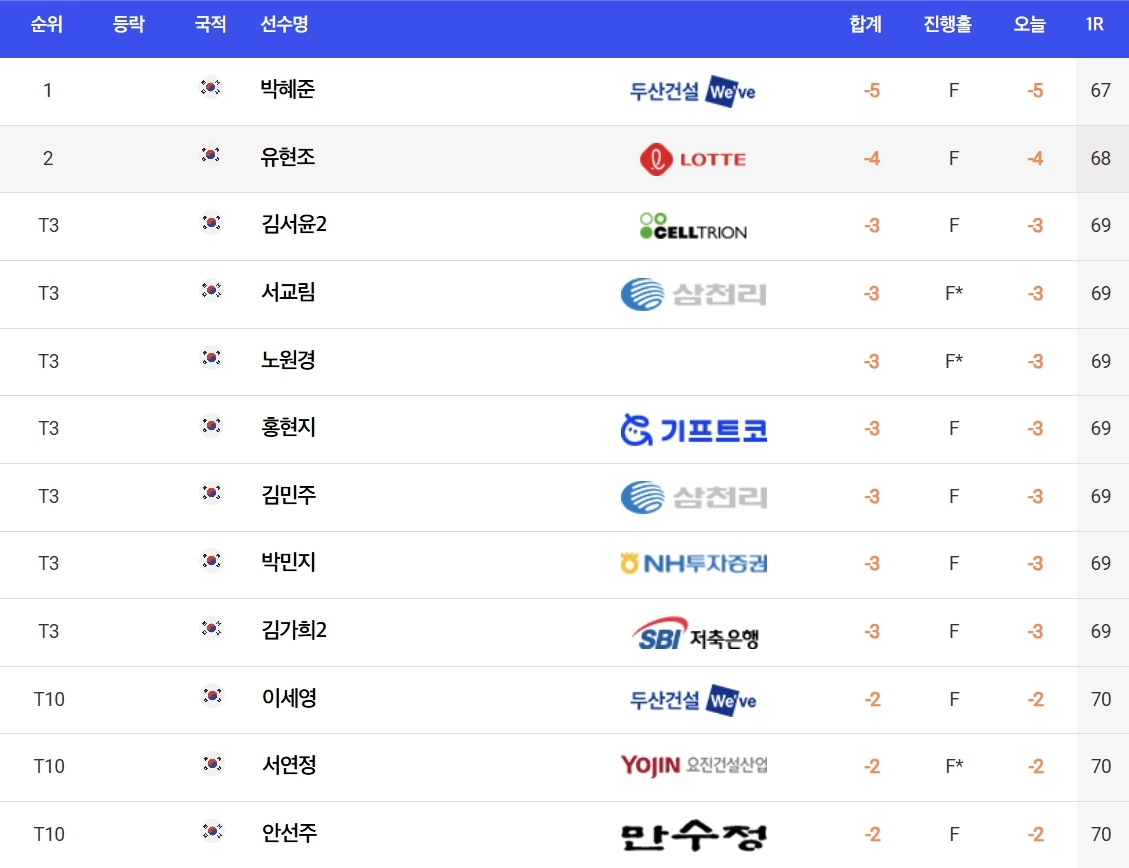The image size is (1129, 868).
Task: Open 김민주's leaderboard row
Action: 564,497
